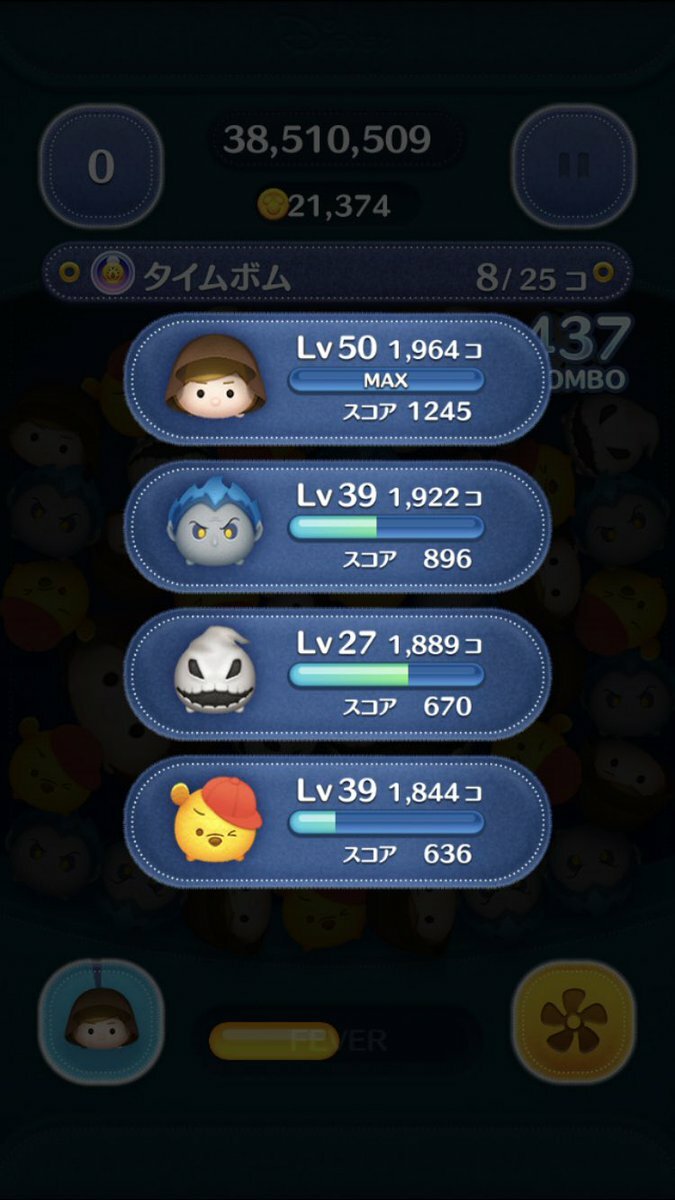Tap the Lv39 blue-haired Hades card
675x1200 pixels.
pyautogui.click(x=336, y=526)
